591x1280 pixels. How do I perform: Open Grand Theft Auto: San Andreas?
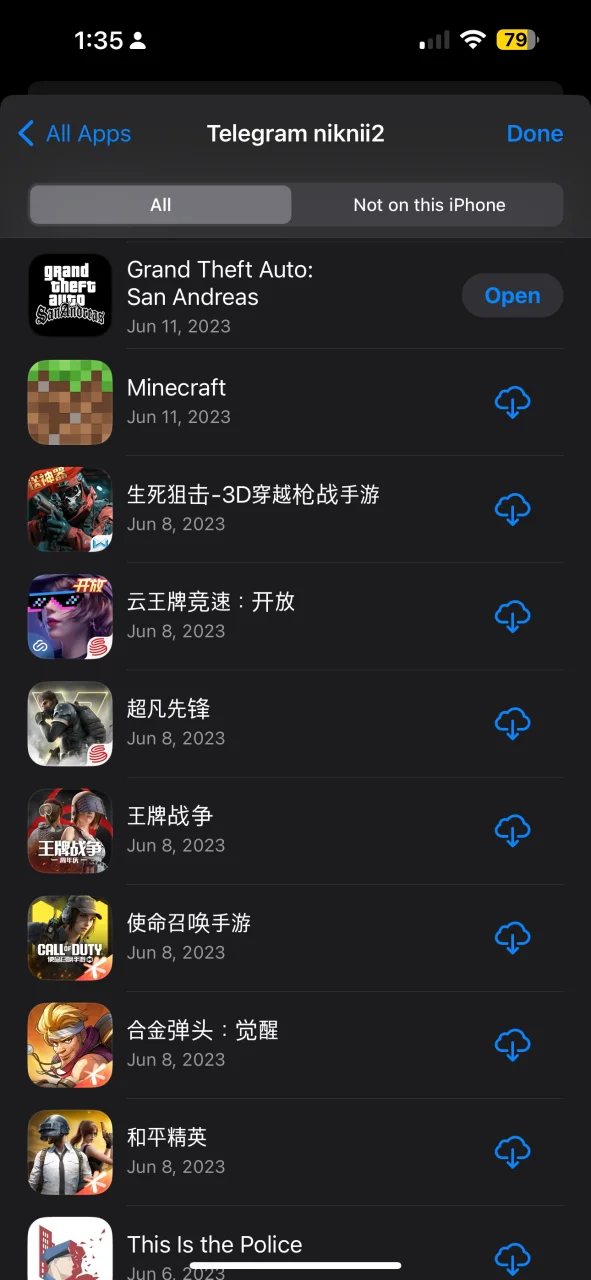click(x=512, y=296)
